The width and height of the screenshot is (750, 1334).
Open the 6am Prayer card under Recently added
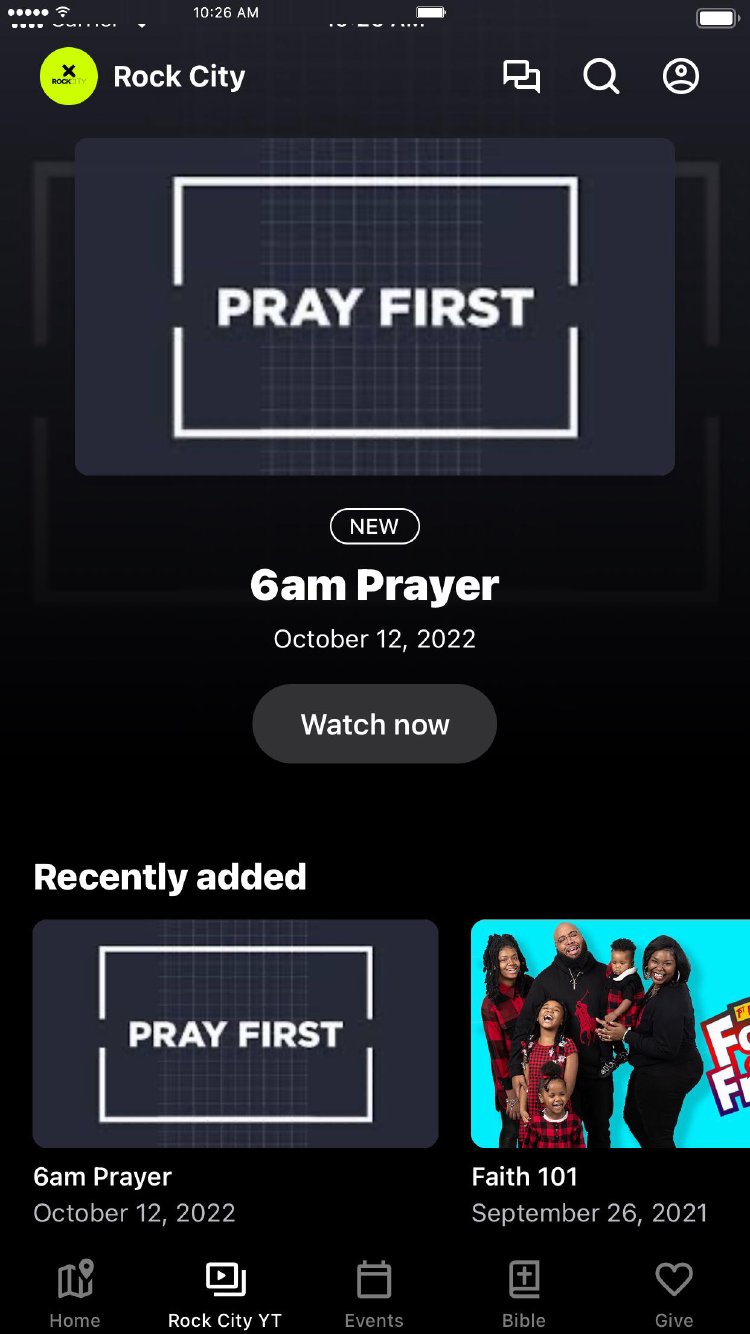point(235,1033)
